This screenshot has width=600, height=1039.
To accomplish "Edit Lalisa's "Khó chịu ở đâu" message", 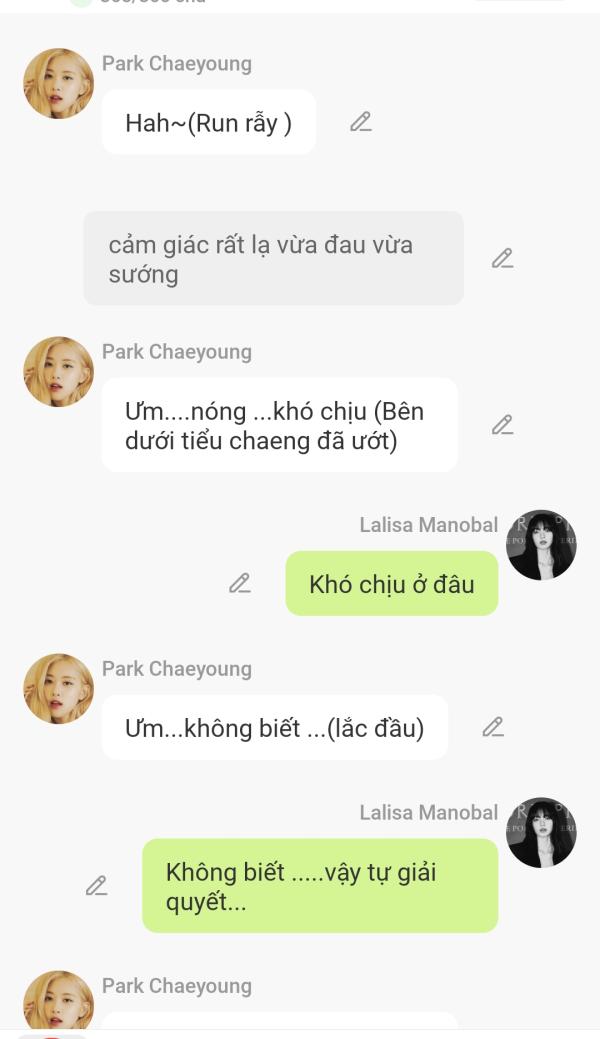I will point(240,583).
